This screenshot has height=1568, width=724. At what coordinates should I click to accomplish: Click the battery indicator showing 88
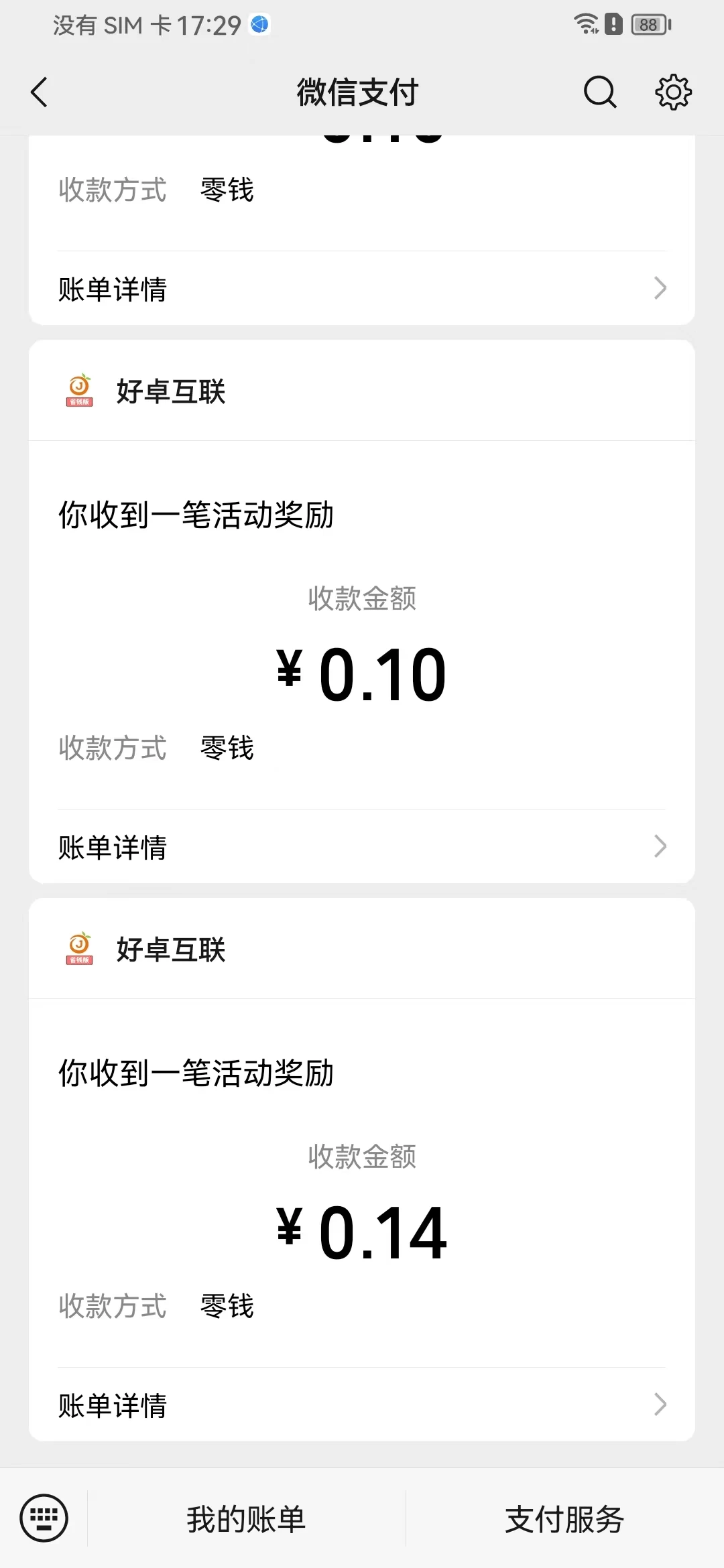pos(646,25)
